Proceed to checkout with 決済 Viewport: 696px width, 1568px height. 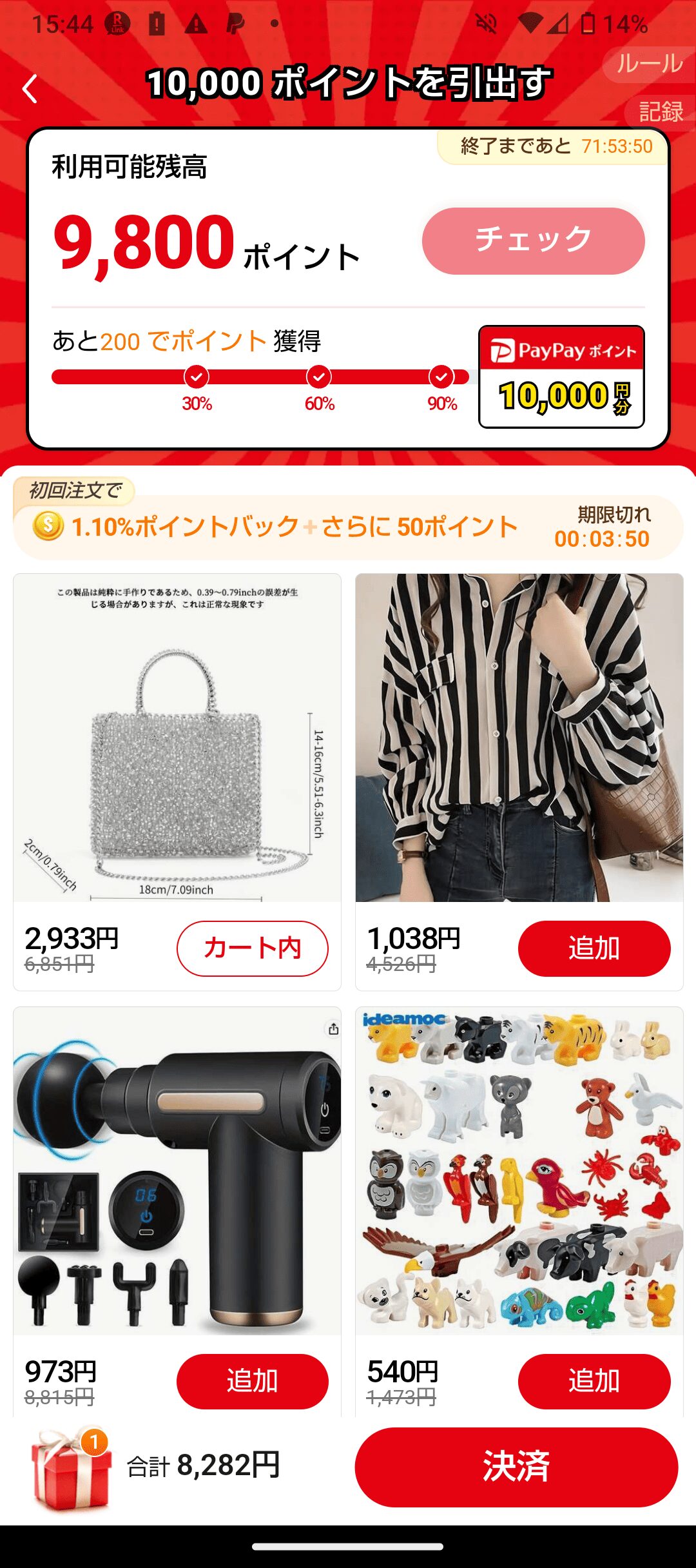(516, 1467)
